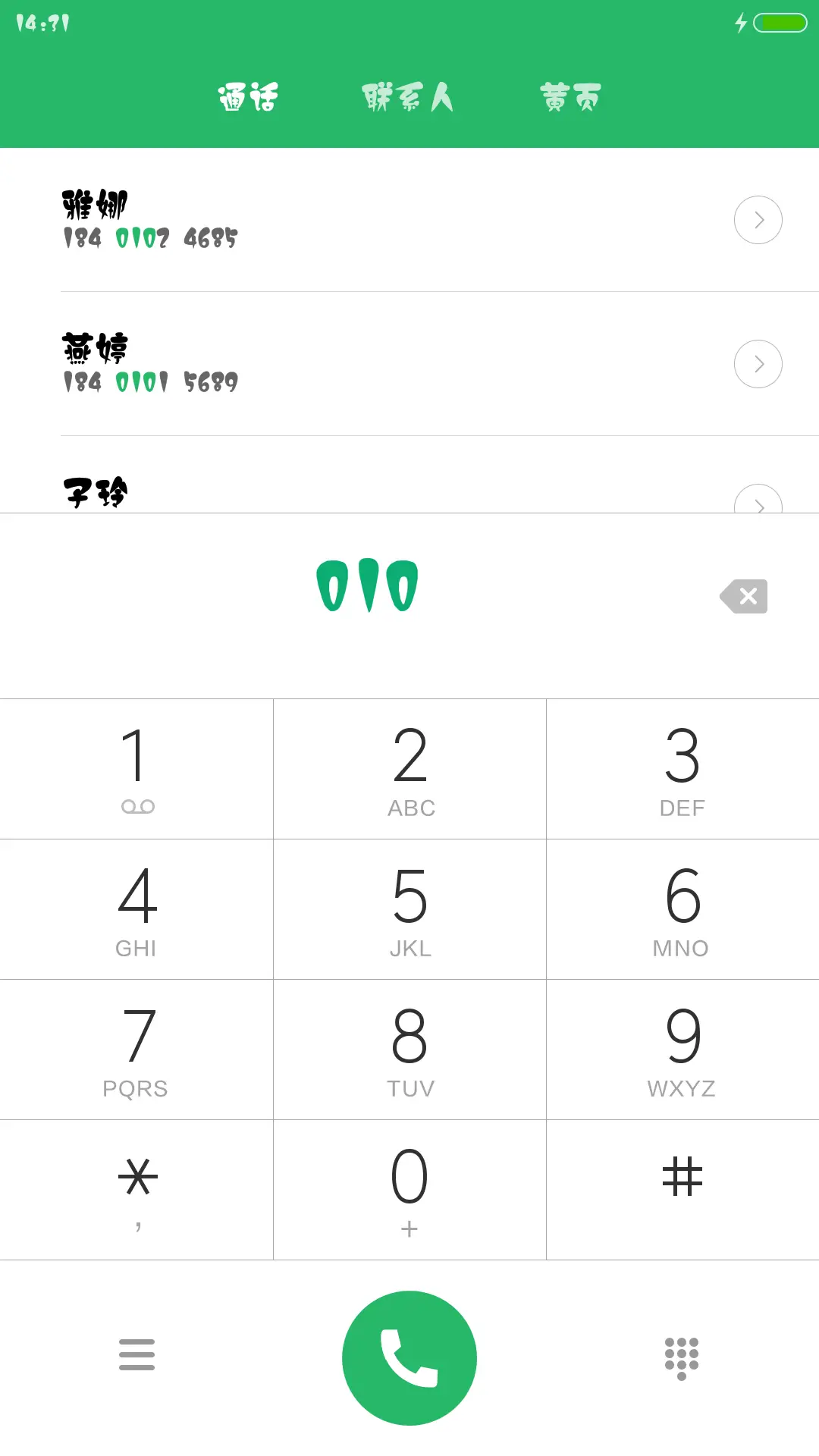Dial digit 1 on keypad
This screenshot has width=819, height=1456.
136,768
